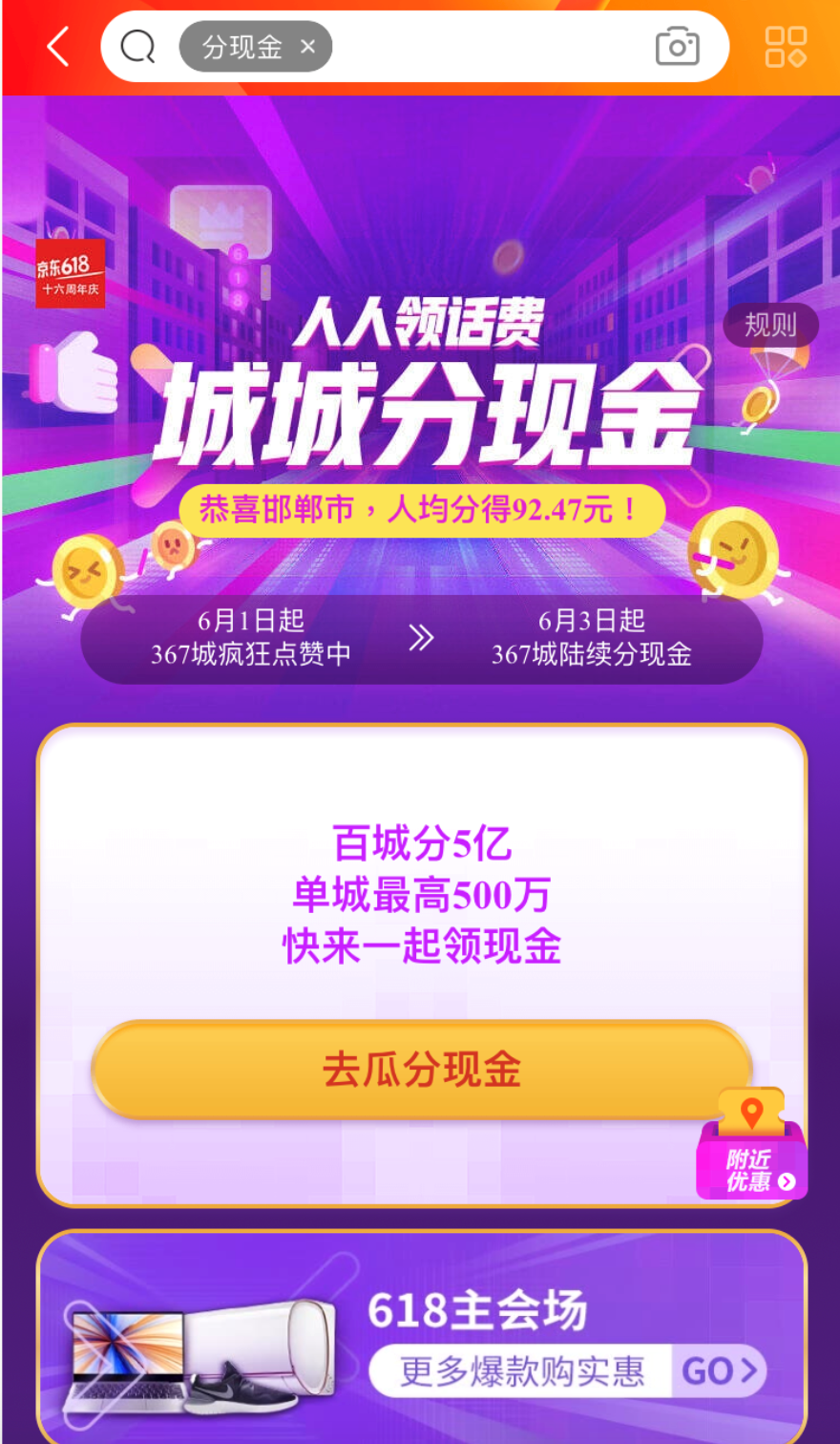The width and height of the screenshot is (840, 1444).
Task: Tap 去瓜分现金 button
Action: (x=421, y=1070)
